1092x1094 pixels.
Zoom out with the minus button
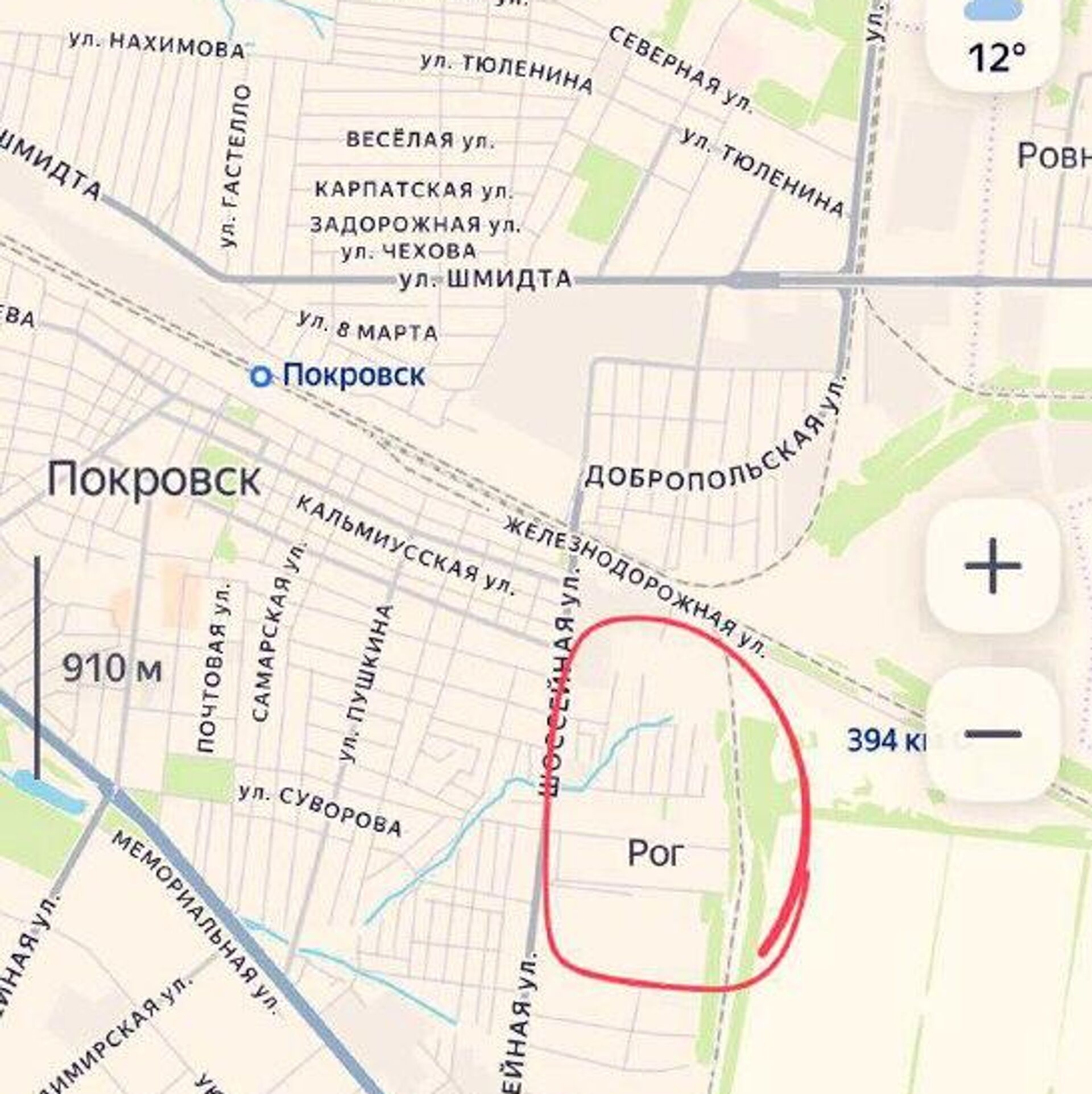(x=993, y=734)
